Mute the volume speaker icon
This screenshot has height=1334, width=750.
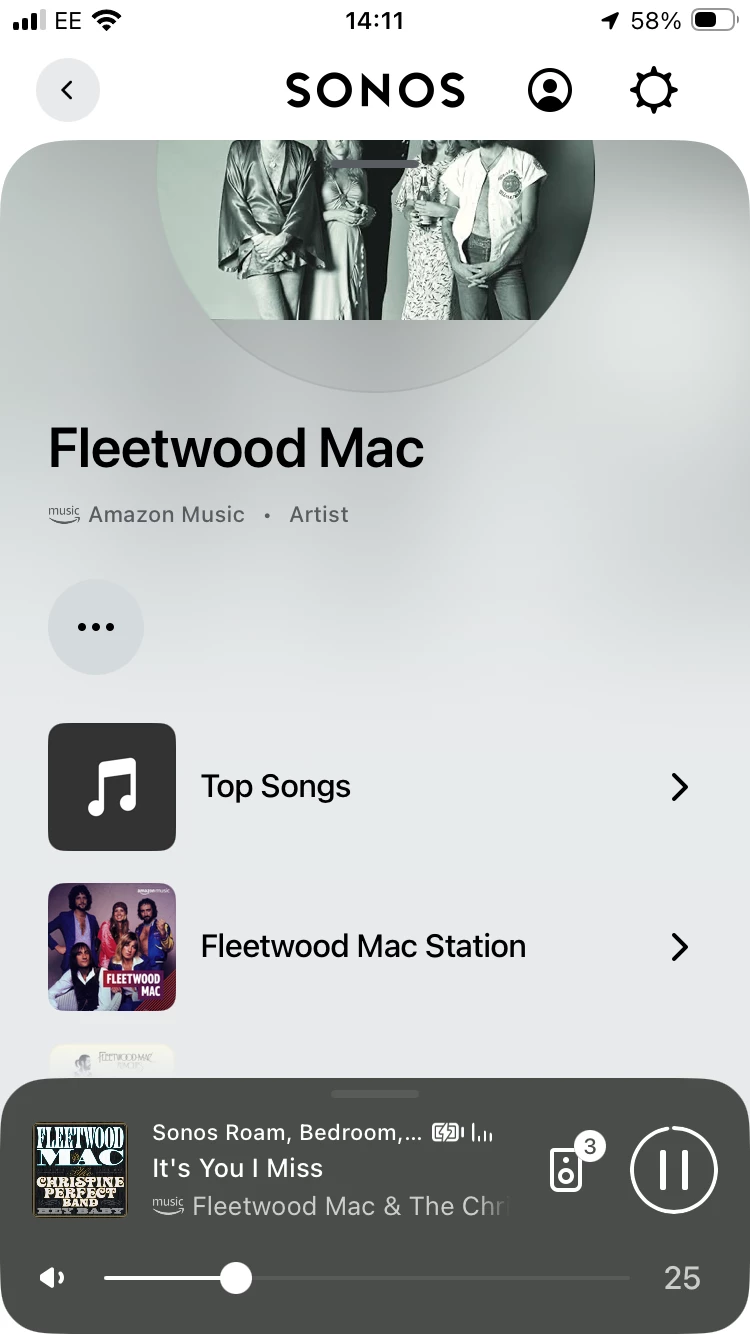coord(53,1278)
